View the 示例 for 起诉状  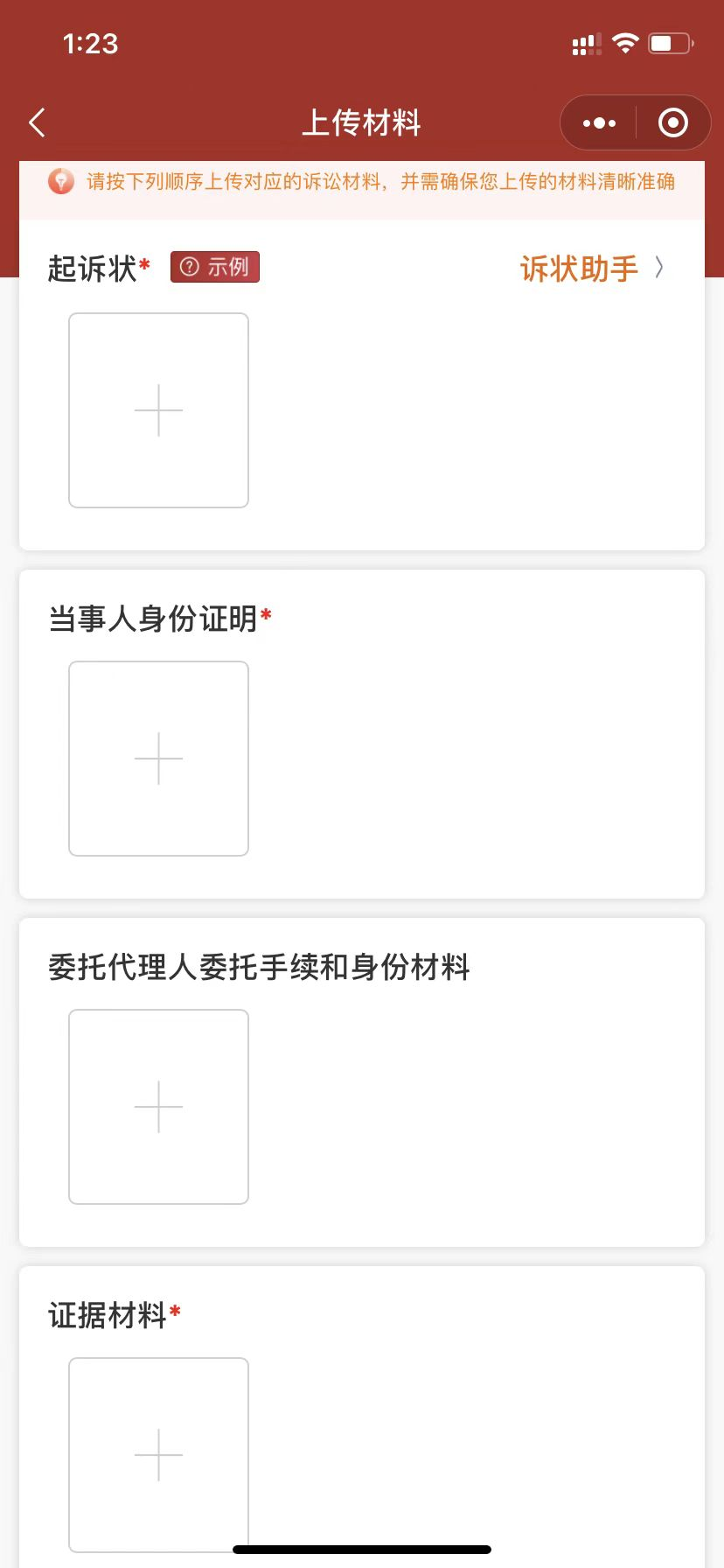pos(215,267)
